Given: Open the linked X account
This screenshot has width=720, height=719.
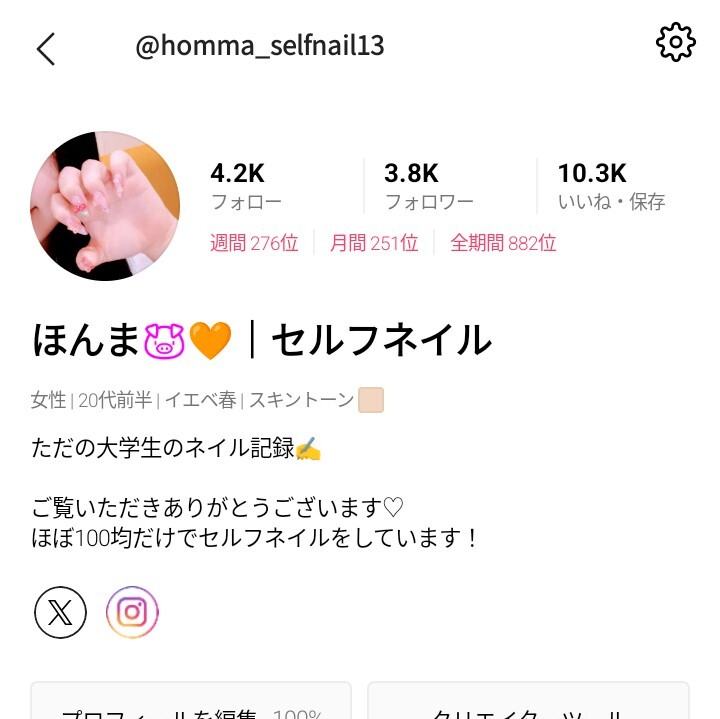Looking at the screenshot, I should click(x=60, y=612).
